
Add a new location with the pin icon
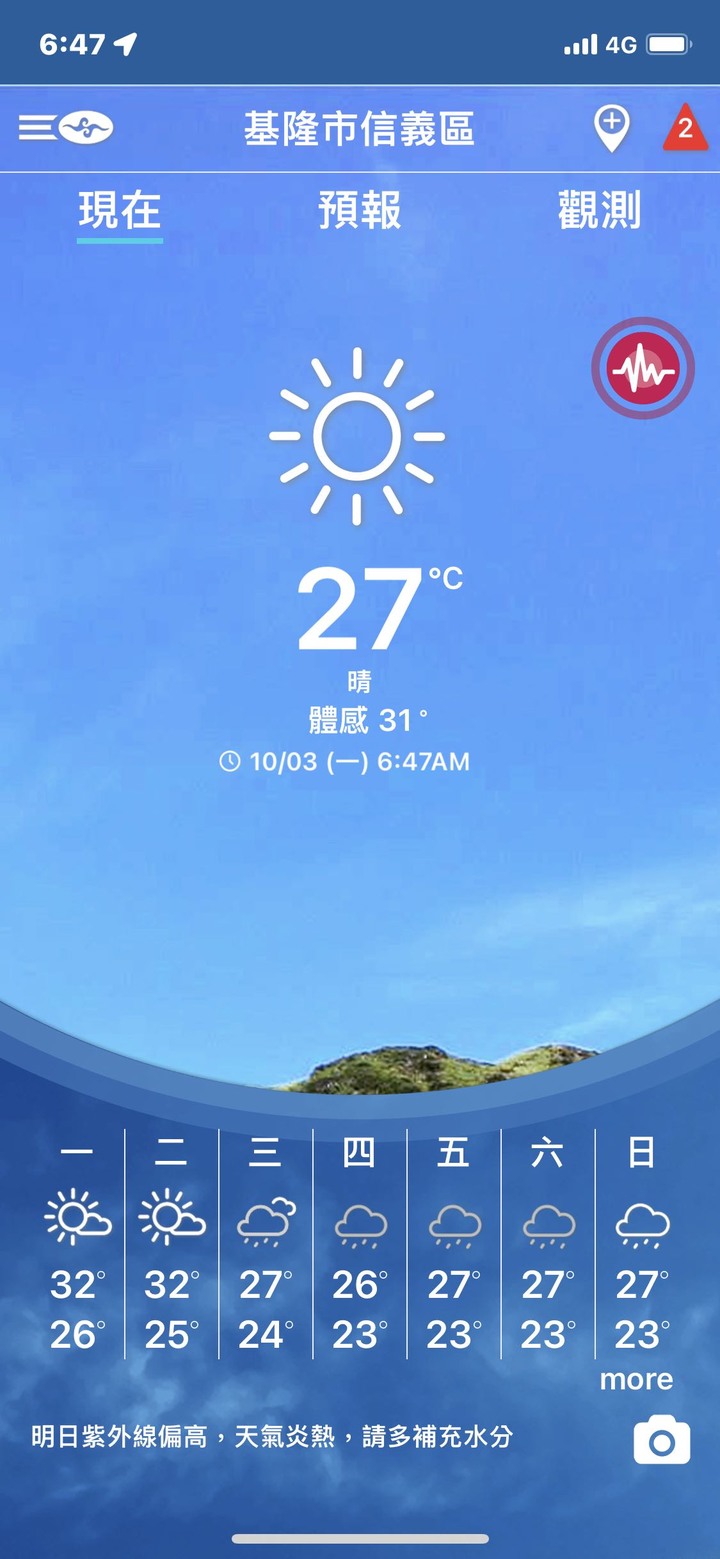(x=611, y=129)
